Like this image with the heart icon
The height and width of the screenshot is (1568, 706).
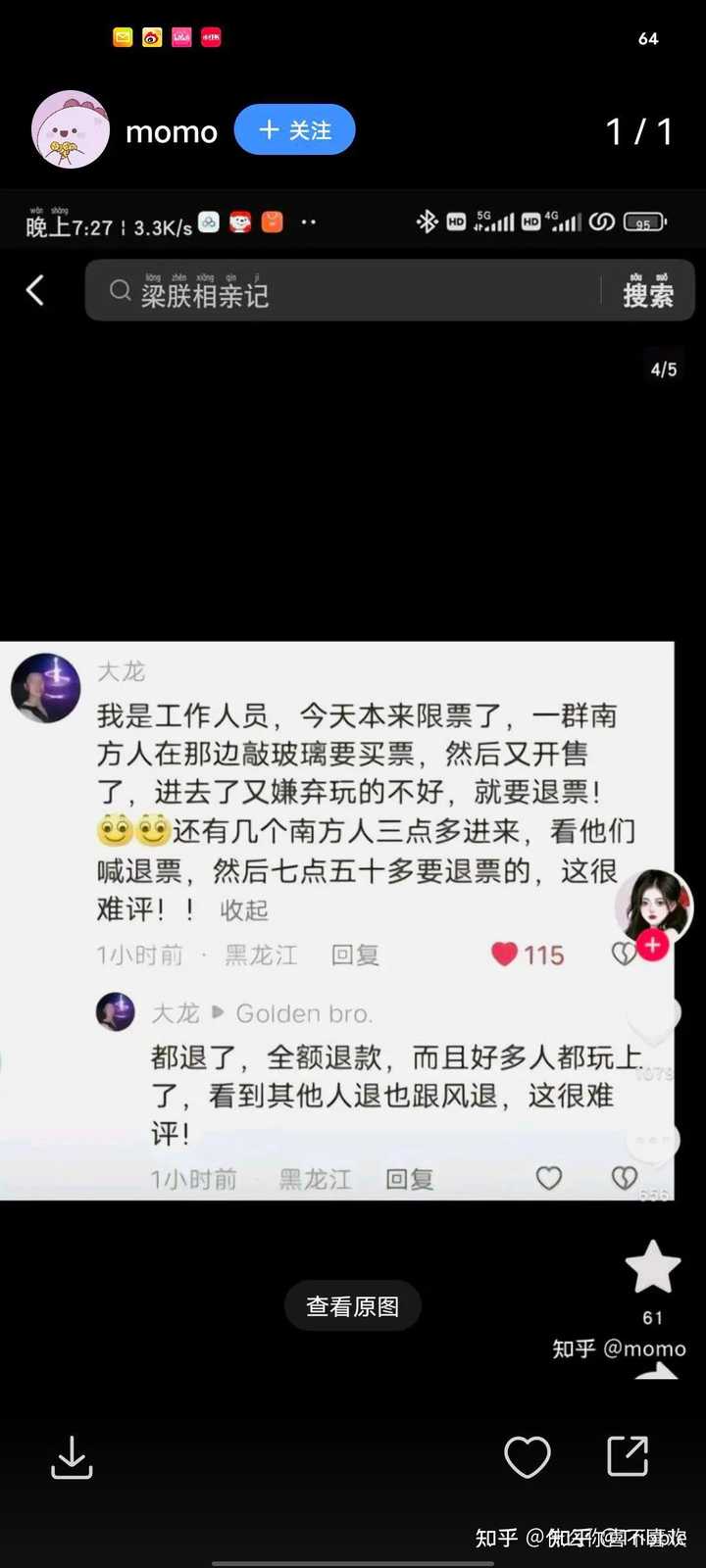click(527, 1457)
